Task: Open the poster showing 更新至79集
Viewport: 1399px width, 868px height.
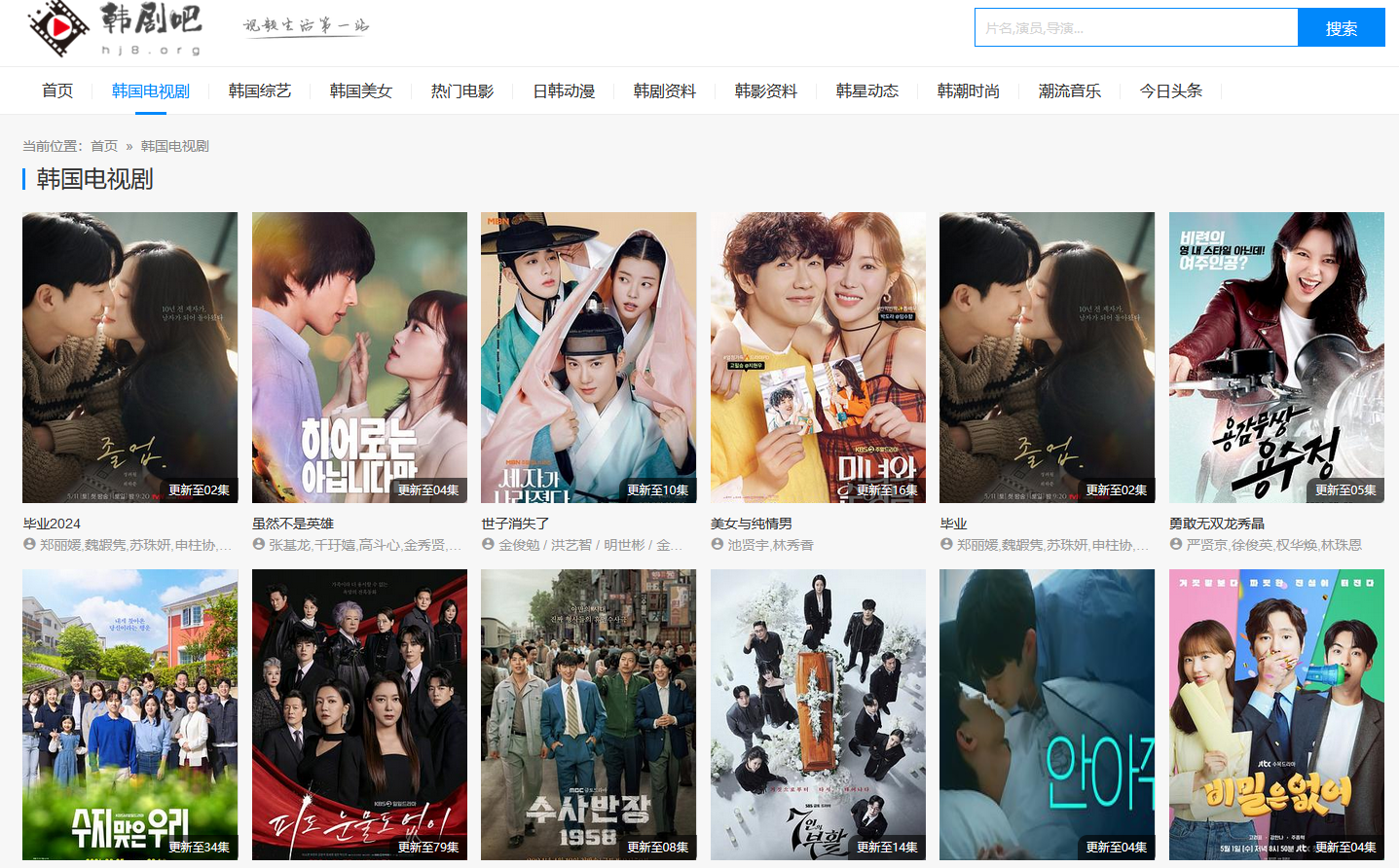Action: coord(359,714)
